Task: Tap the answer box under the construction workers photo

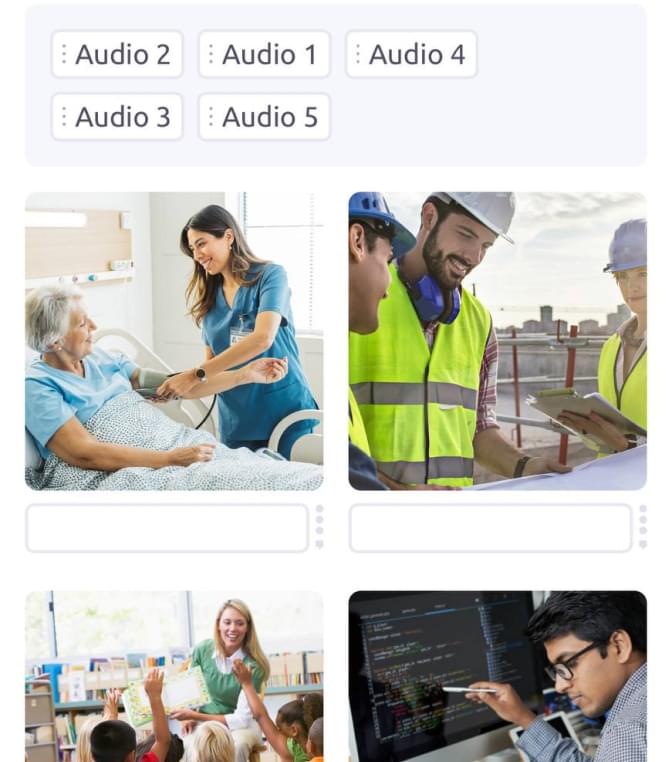Action: coord(490,528)
